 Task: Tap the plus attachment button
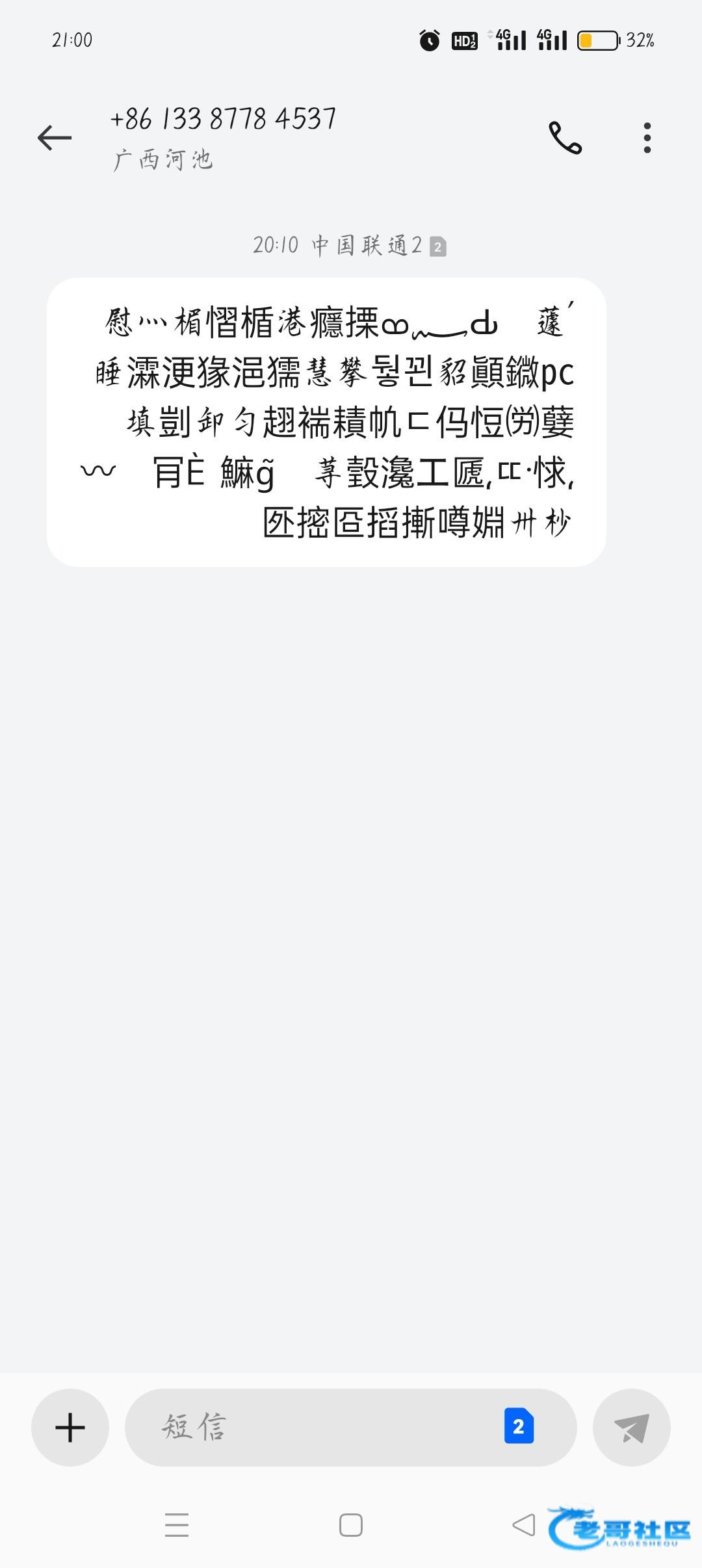pos(70,1427)
